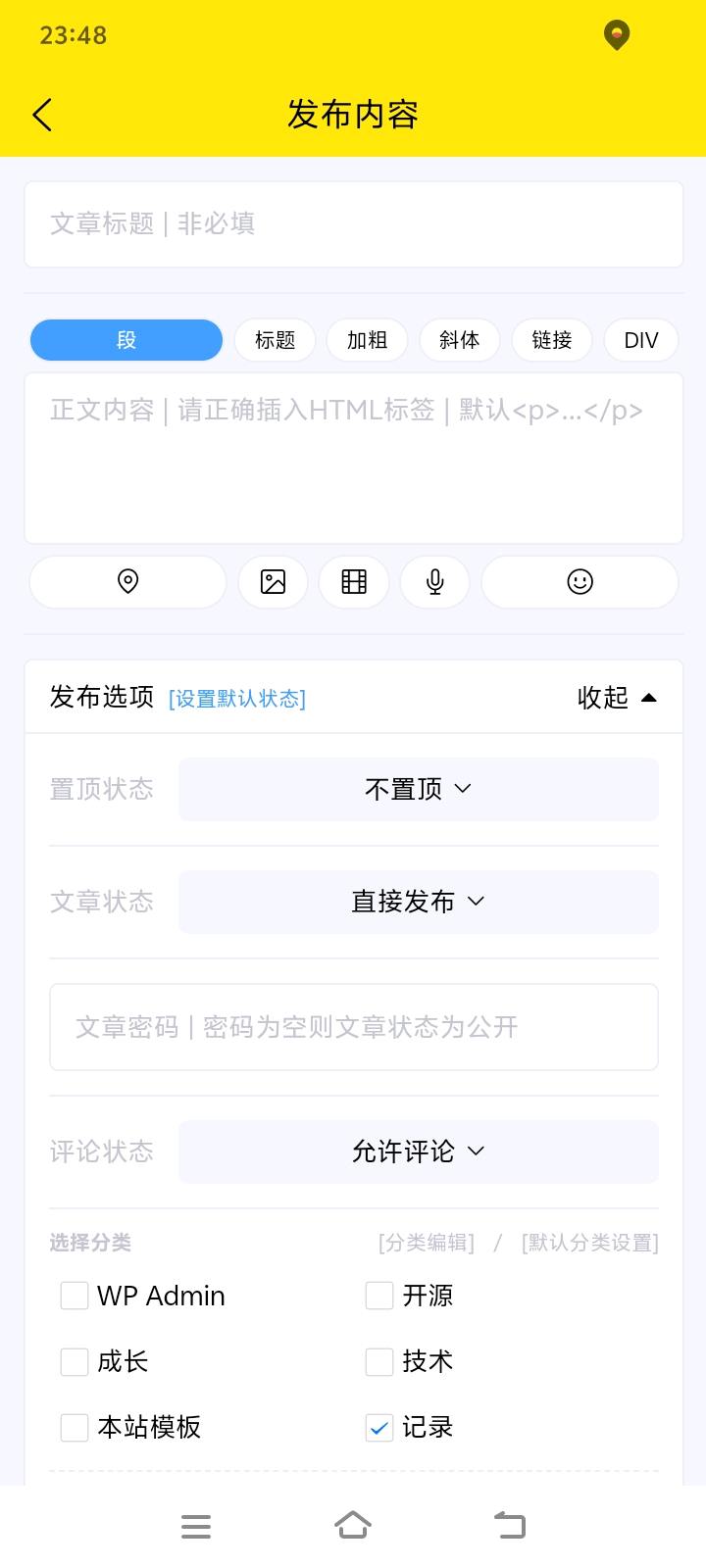The width and height of the screenshot is (706, 1568).
Task: Insert a video via film icon
Action: point(354,582)
